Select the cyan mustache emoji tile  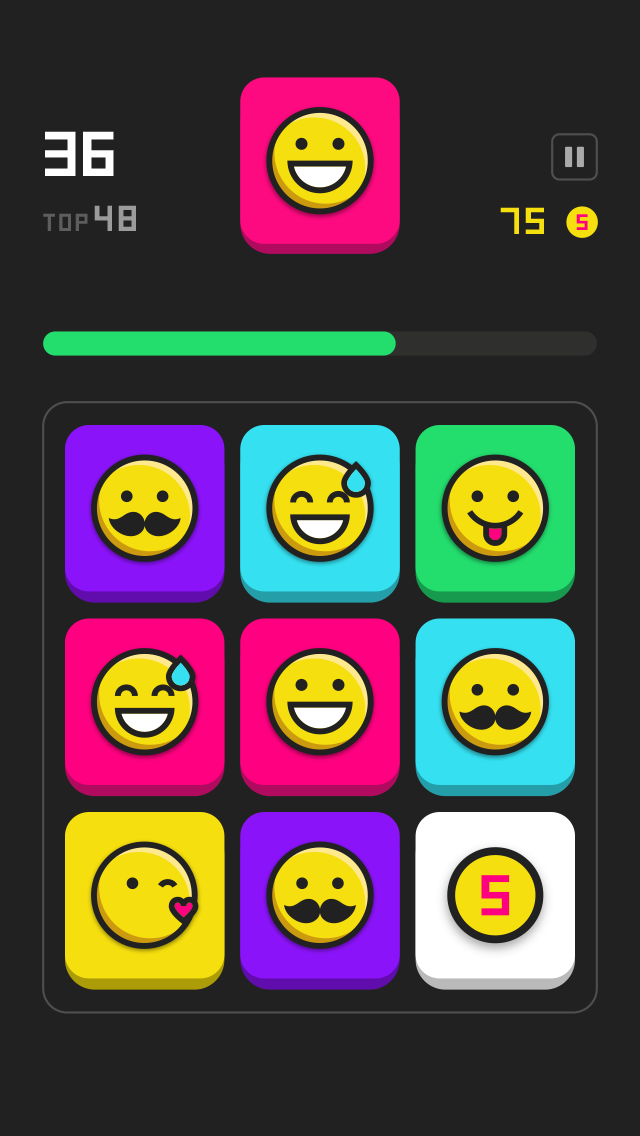[495, 701]
